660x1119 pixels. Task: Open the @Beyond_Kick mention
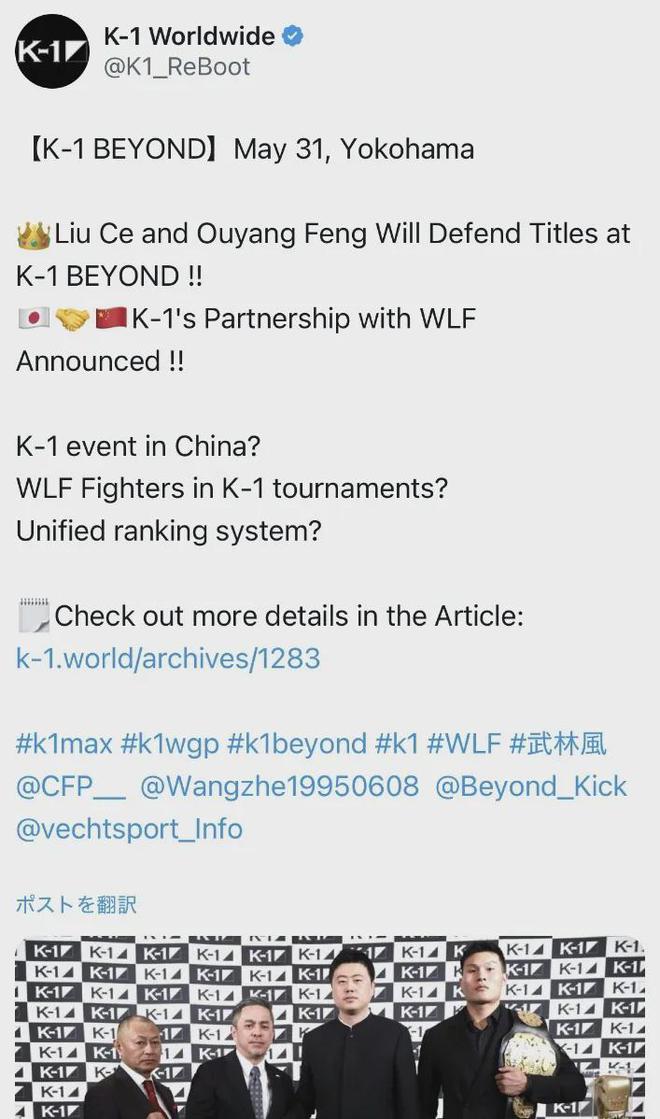[x=531, y=786]
